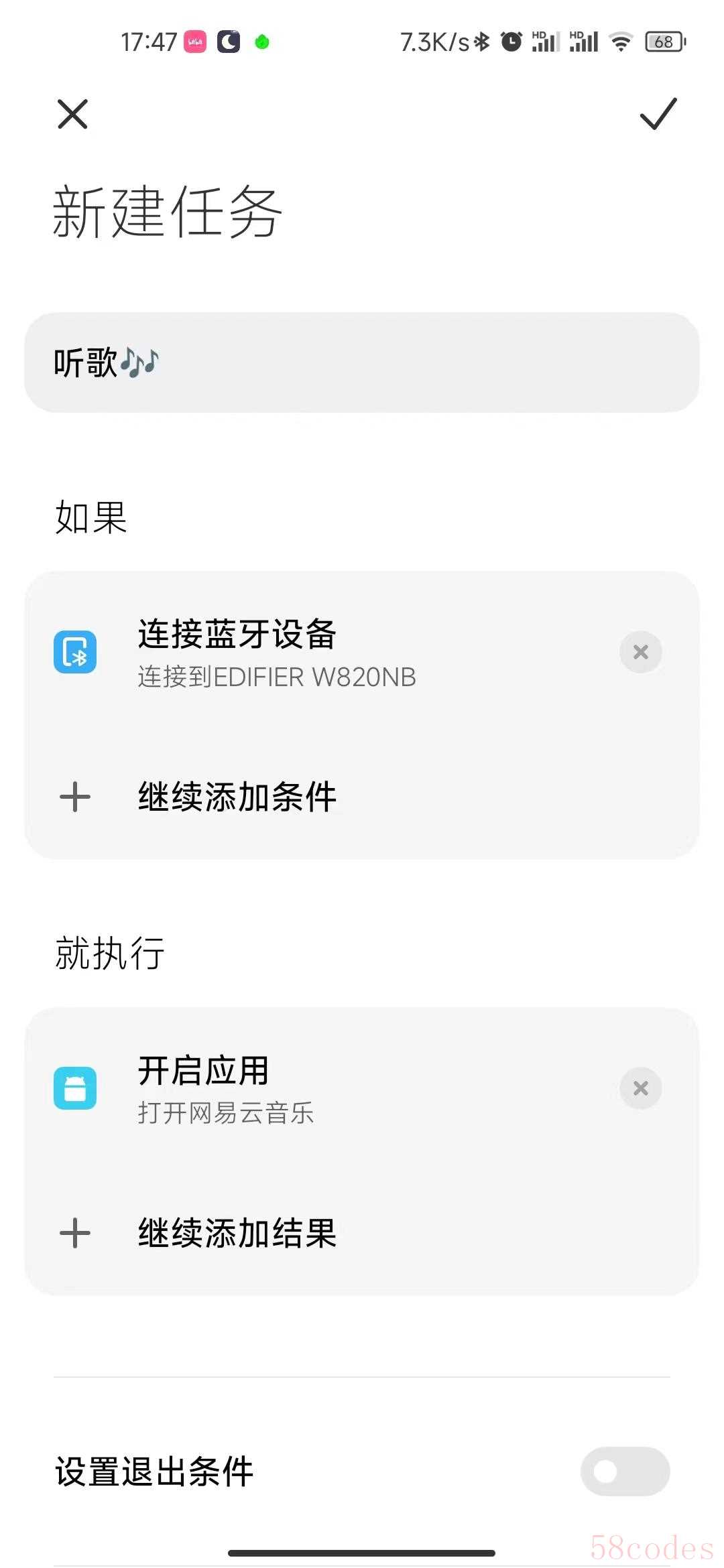
Task: Tap 继续添加条件 to add condition
Action: tap(362, 797)
